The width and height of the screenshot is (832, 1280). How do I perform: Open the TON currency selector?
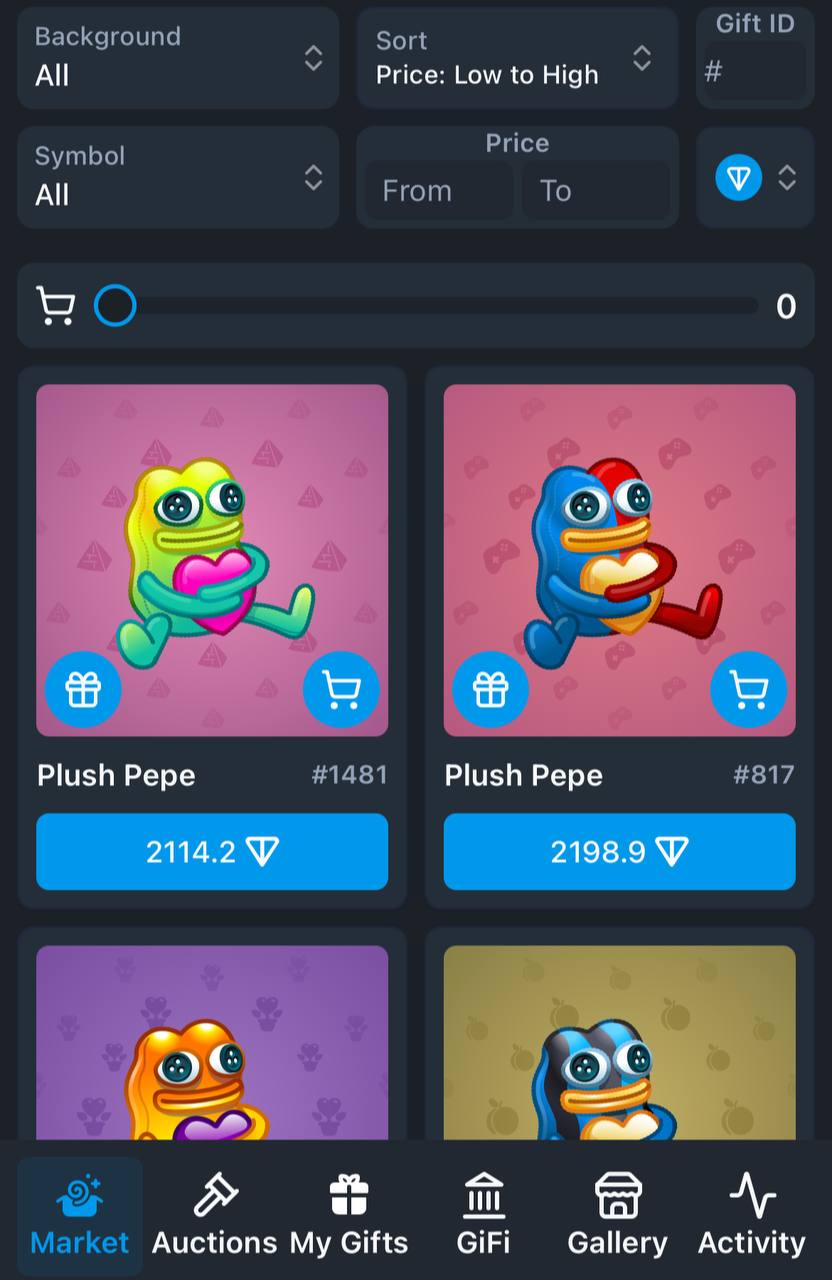pyautogui.click(x=755, y=178)
